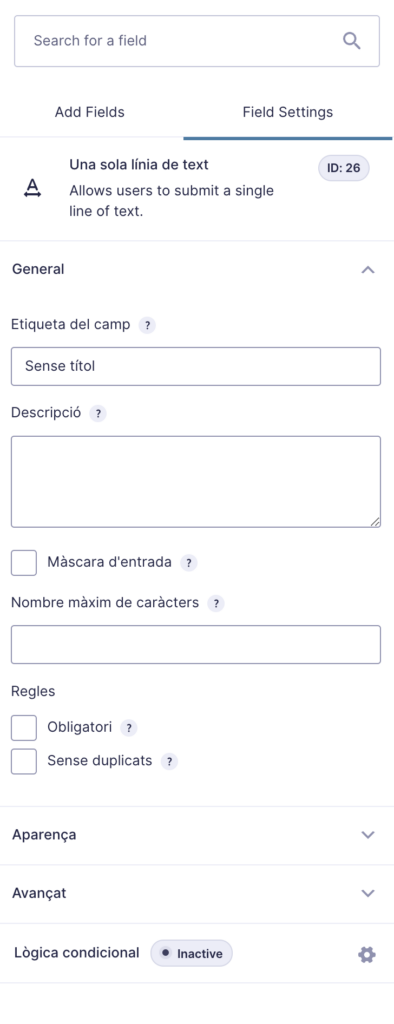Screen dimensions: 394x1024
Task: Tap the magnifier icon in search box
Action: [x=352, y=40]
